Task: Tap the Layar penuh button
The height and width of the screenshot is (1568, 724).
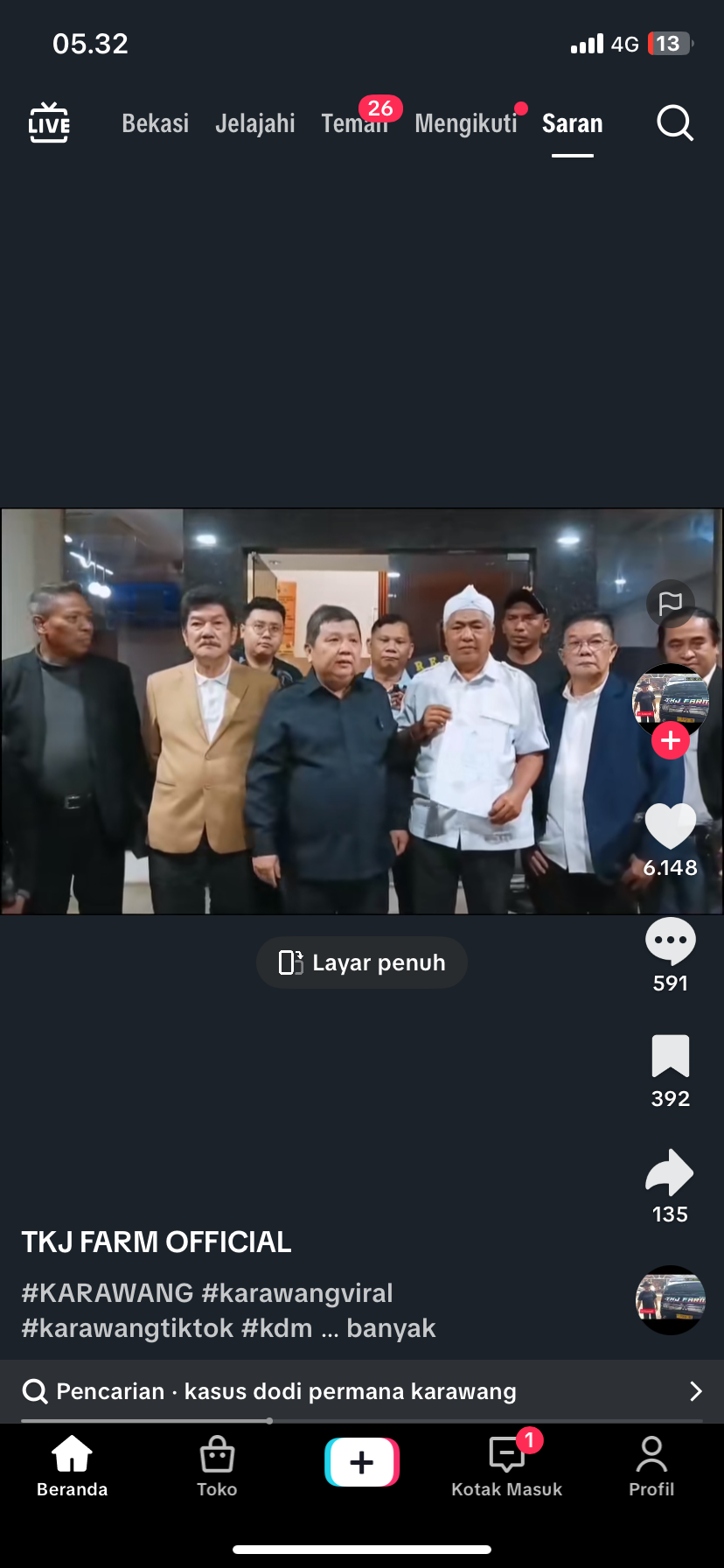Action: pyautogui.click(x=362, y=962)
